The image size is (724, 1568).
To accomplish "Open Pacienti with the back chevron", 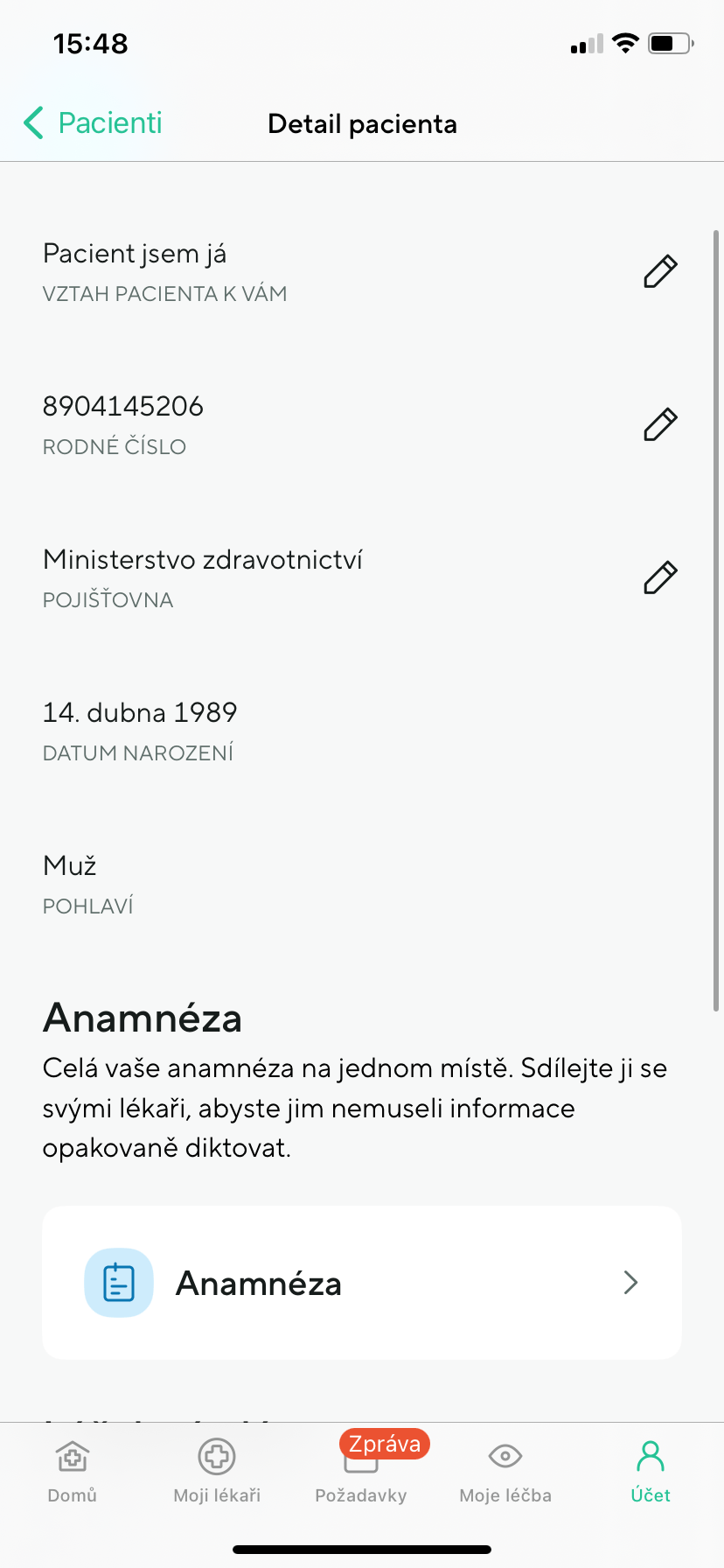I will point(33,123).
